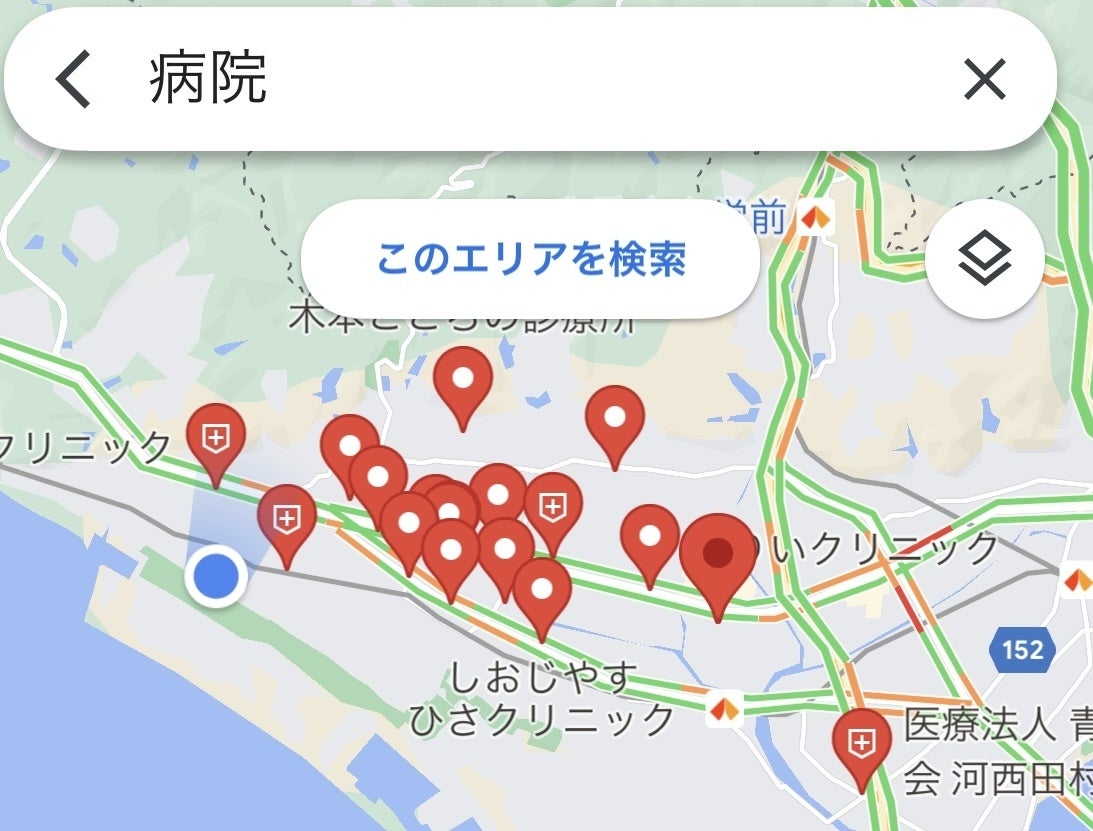Clear the 病院 search query
The height and width of the screenshot is (831, 1093).
point(984,80)
